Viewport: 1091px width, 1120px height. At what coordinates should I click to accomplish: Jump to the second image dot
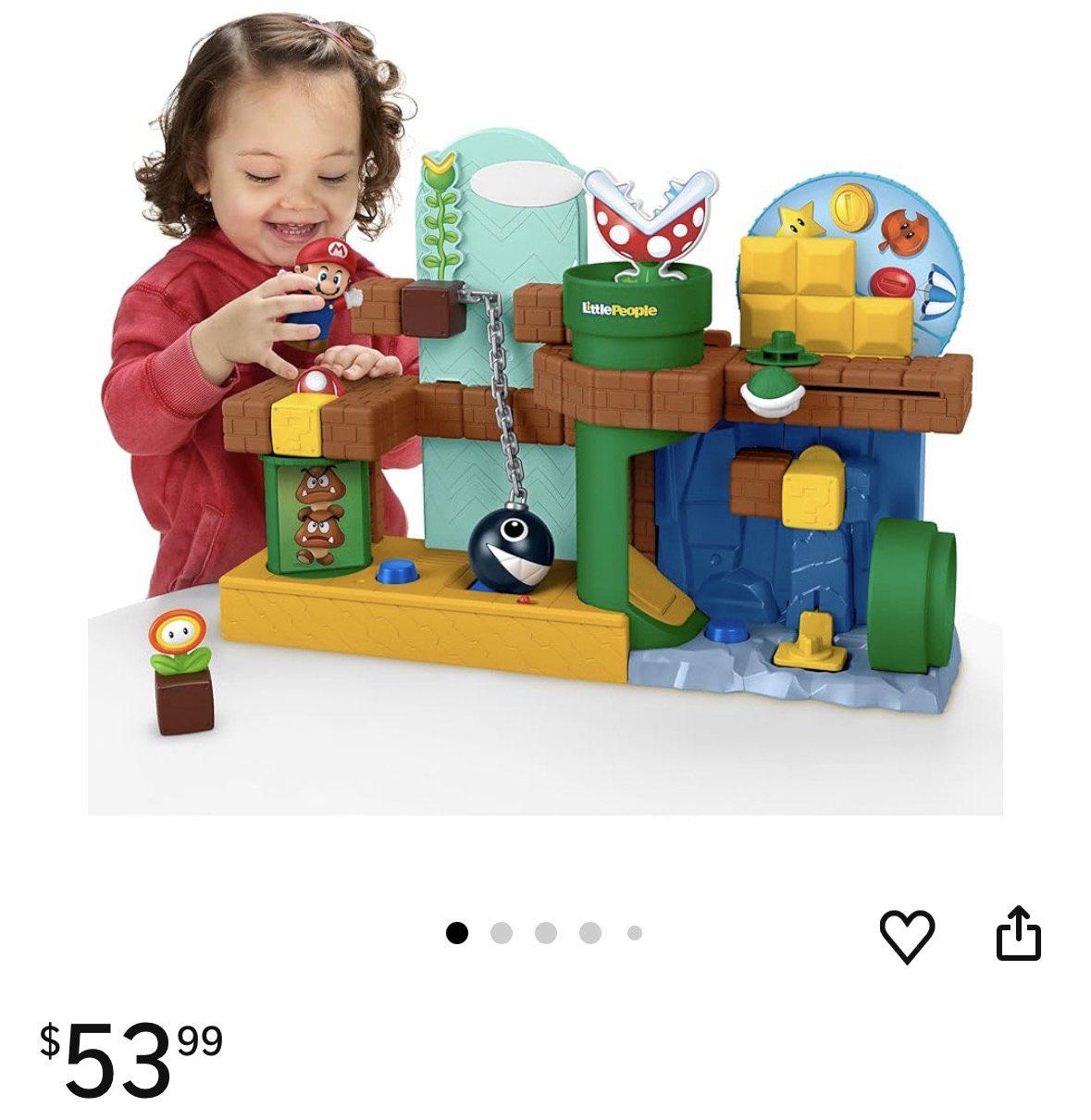coord(501,933)
